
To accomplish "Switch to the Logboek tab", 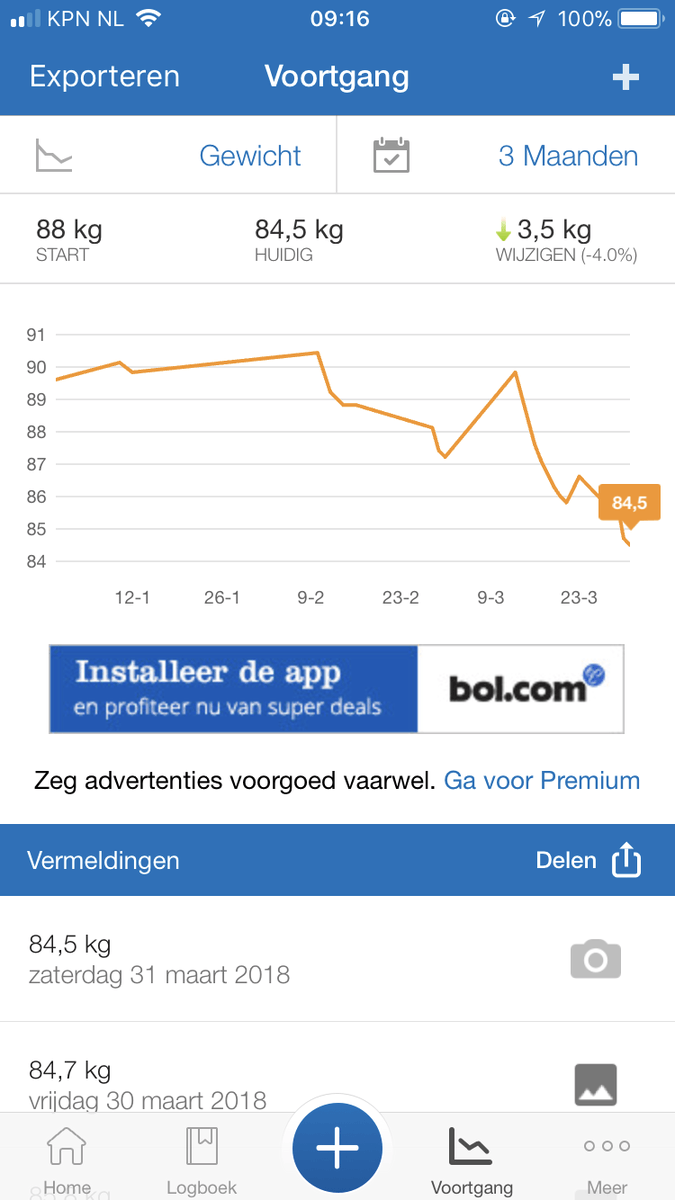I will [x=202, y=1160].
